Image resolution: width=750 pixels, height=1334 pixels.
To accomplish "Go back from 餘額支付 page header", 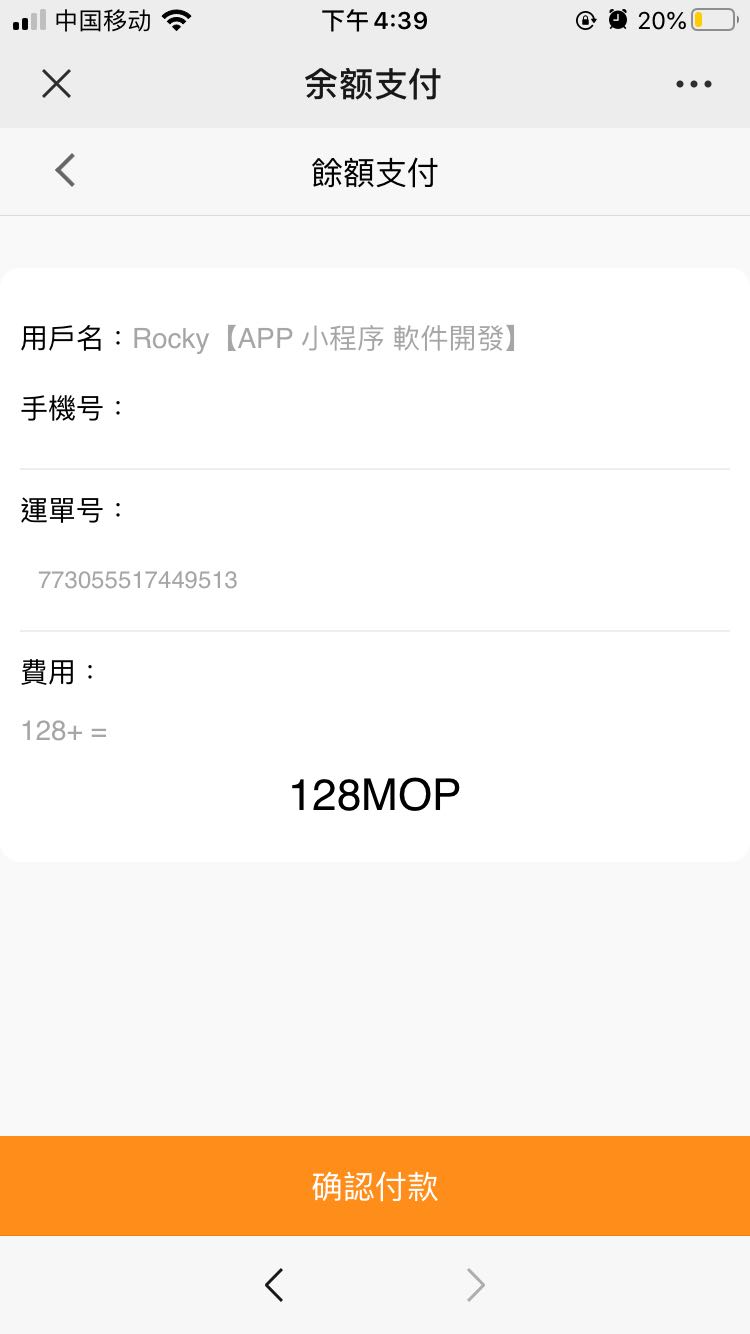I will 66,171.
